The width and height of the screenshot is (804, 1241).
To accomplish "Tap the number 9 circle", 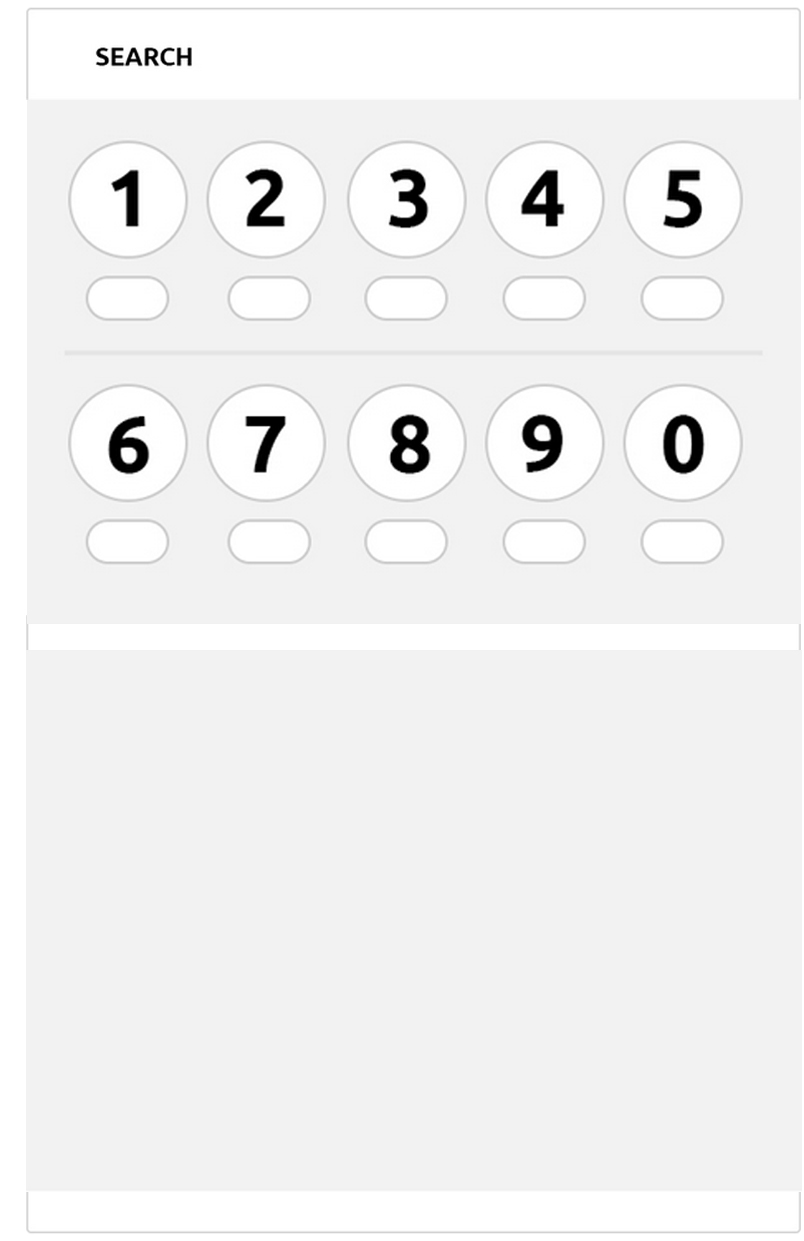I will pos(544,443).
